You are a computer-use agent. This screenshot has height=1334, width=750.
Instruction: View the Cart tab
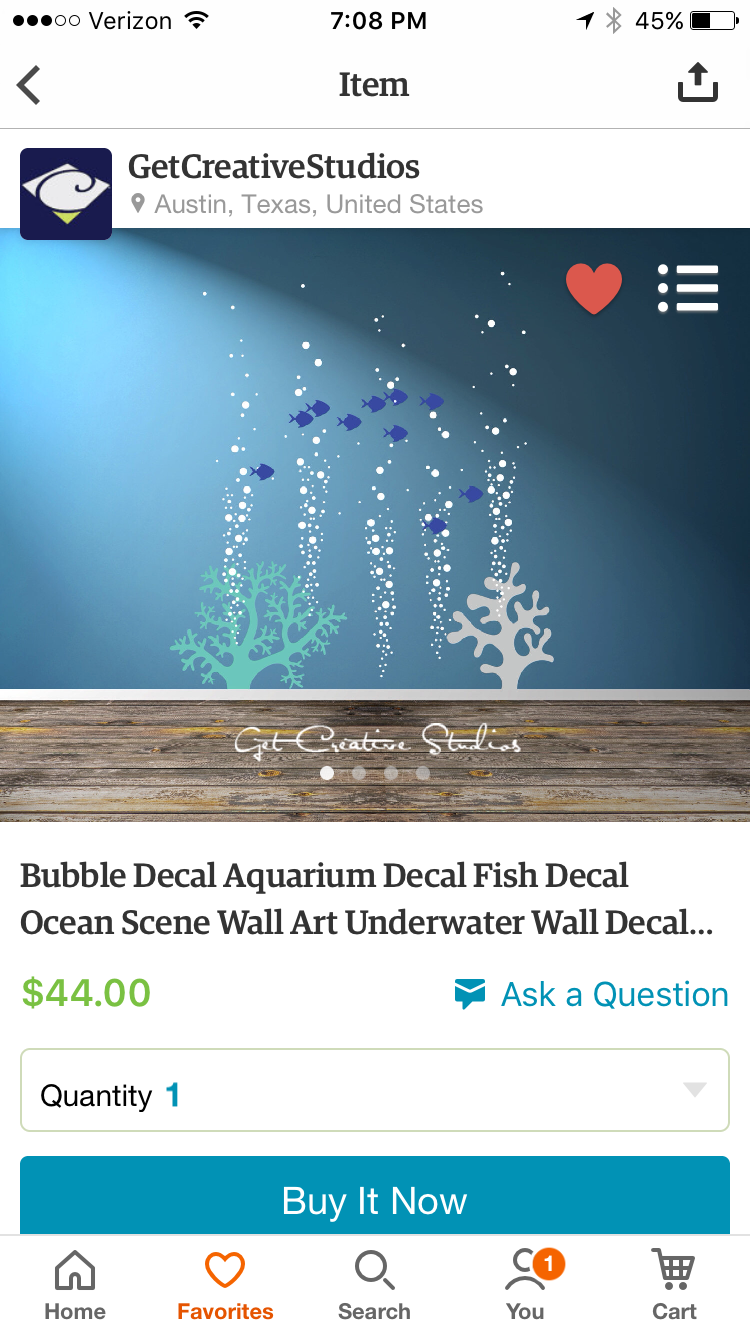[x=674, y=1285]
